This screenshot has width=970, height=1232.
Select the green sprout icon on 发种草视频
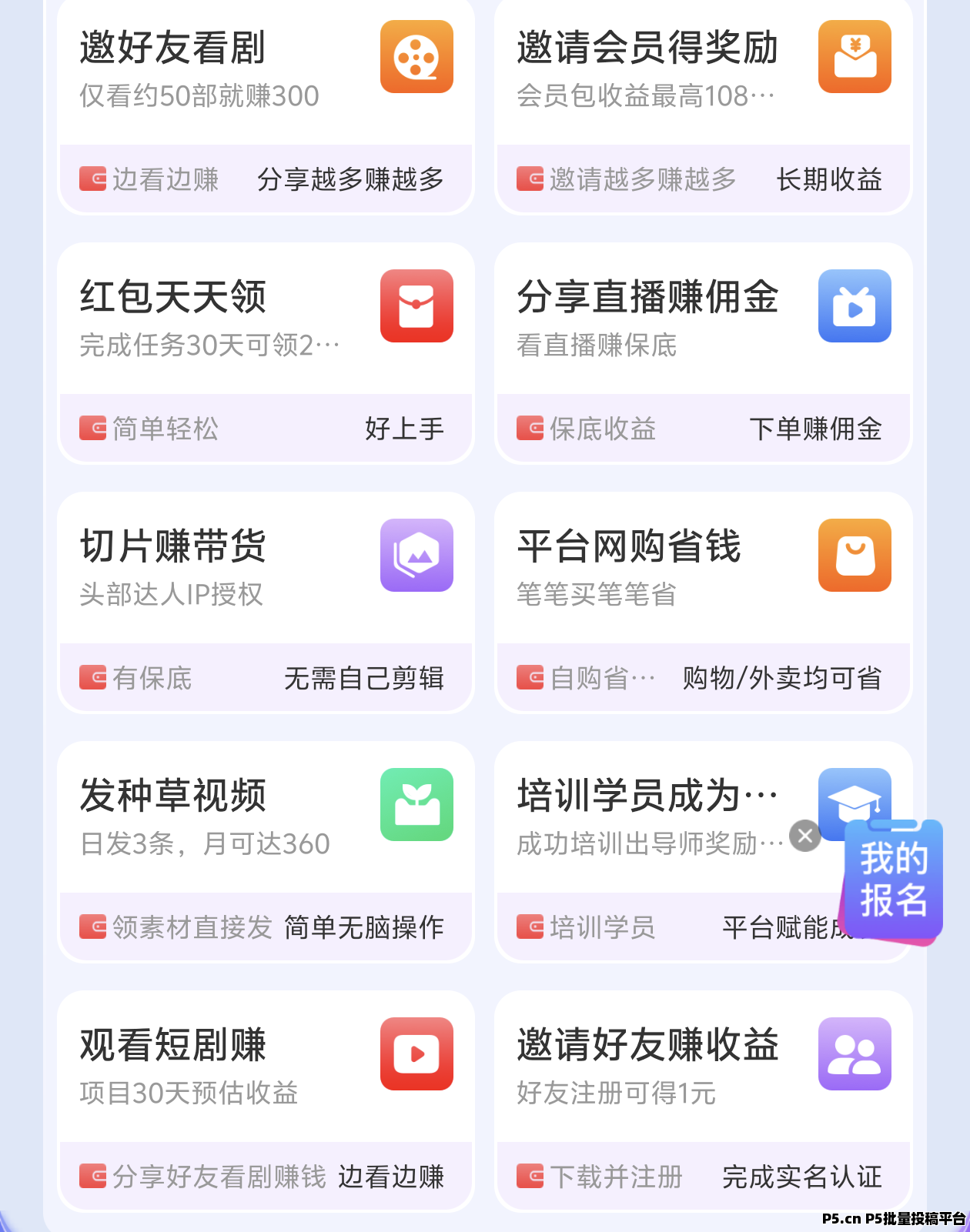coord(416,803)
